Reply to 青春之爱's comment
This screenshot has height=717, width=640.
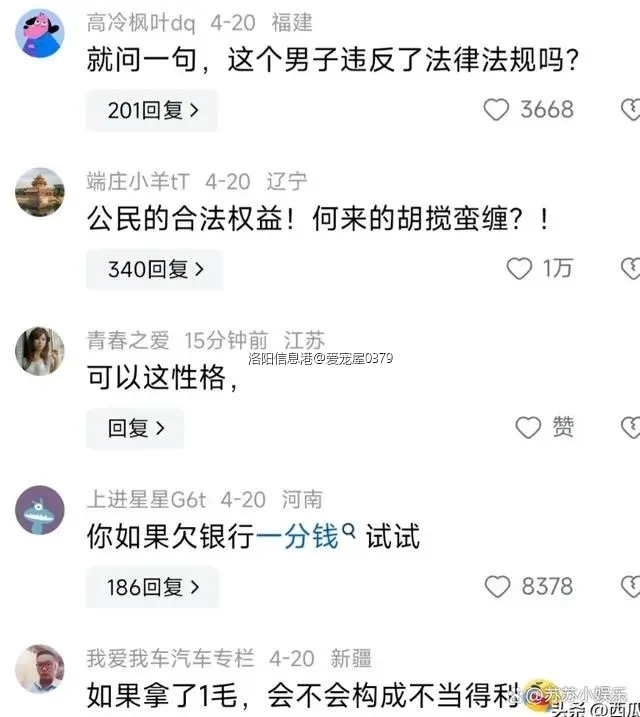click(135, 429)
